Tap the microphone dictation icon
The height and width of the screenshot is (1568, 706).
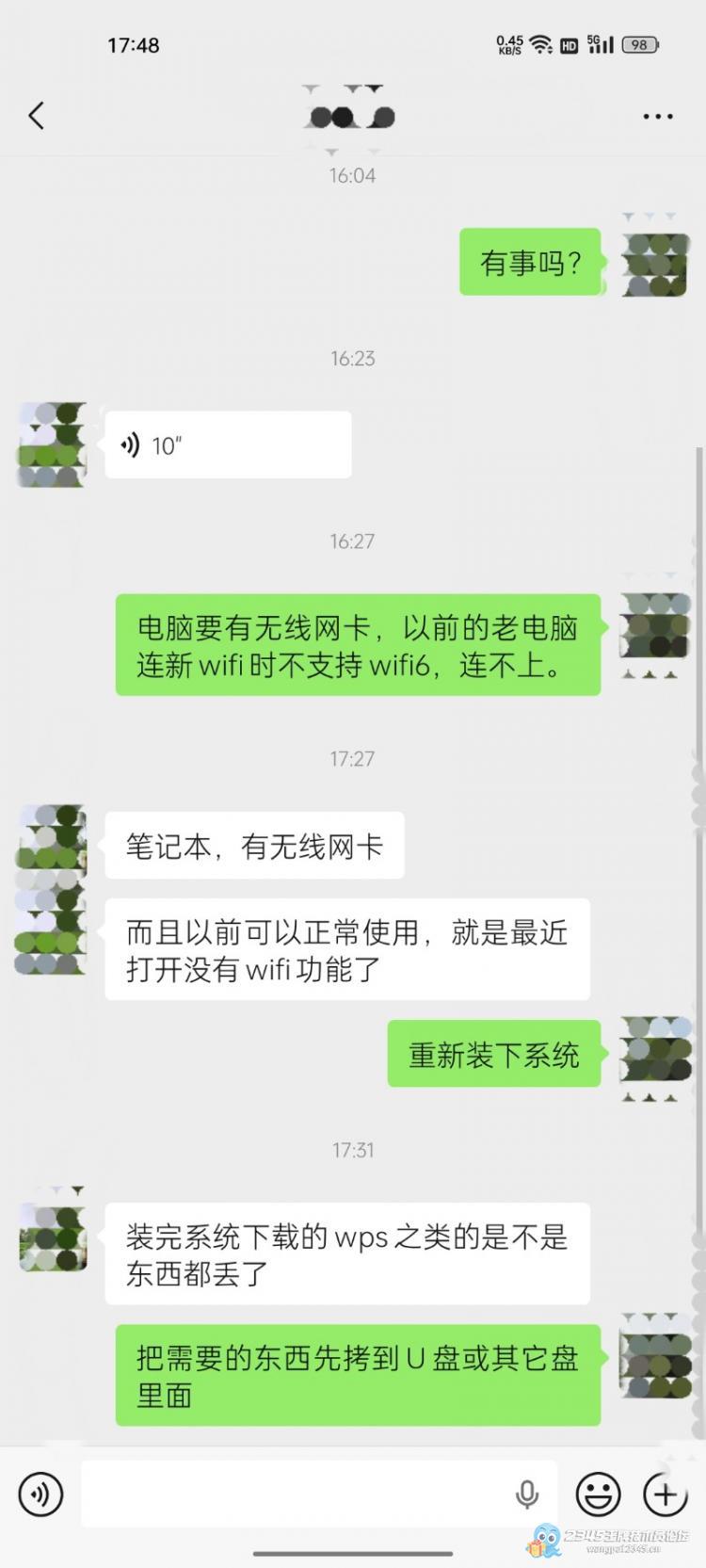[x=527, y=1494]
